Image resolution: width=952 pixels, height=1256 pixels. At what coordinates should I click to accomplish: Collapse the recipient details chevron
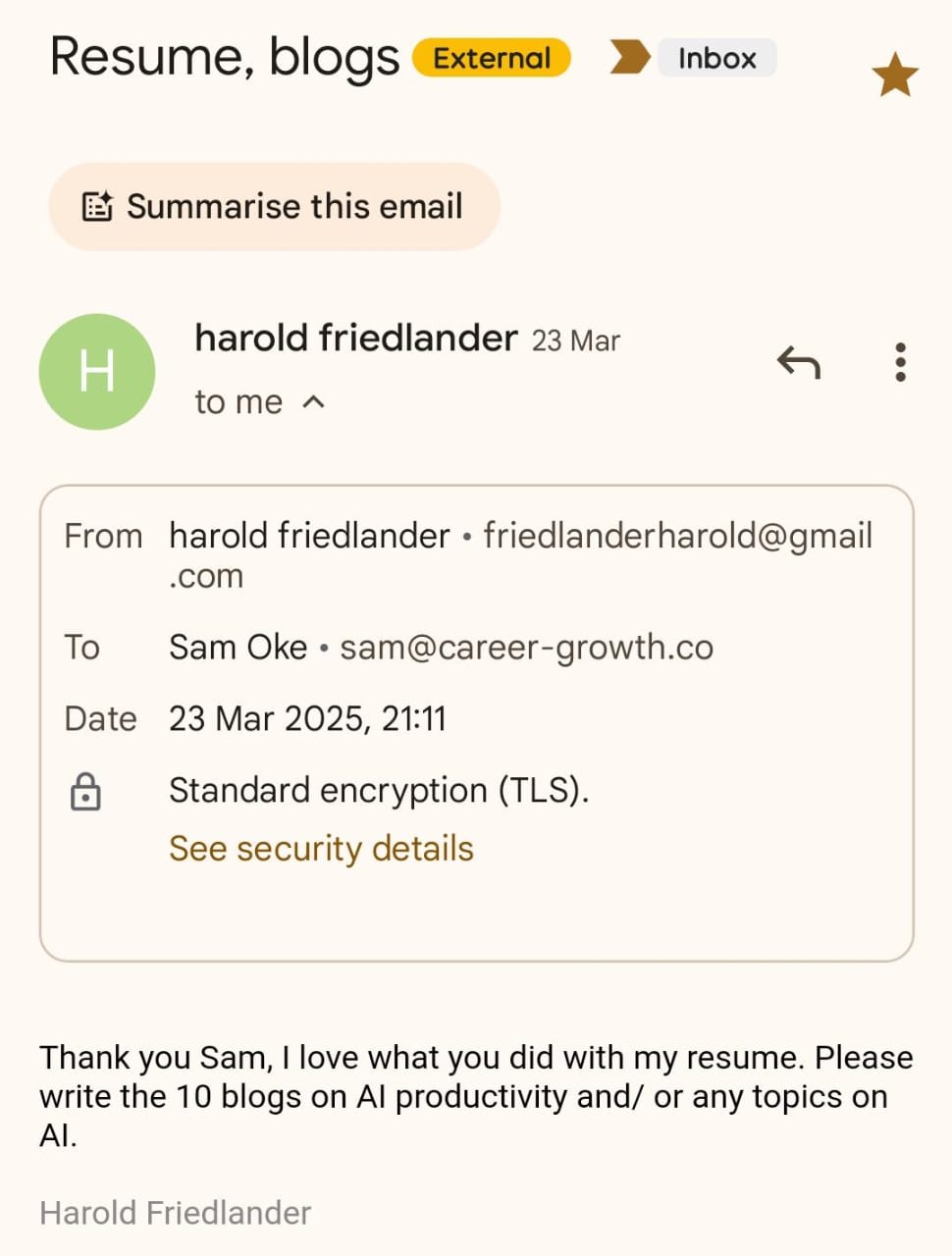pos(313,401)
